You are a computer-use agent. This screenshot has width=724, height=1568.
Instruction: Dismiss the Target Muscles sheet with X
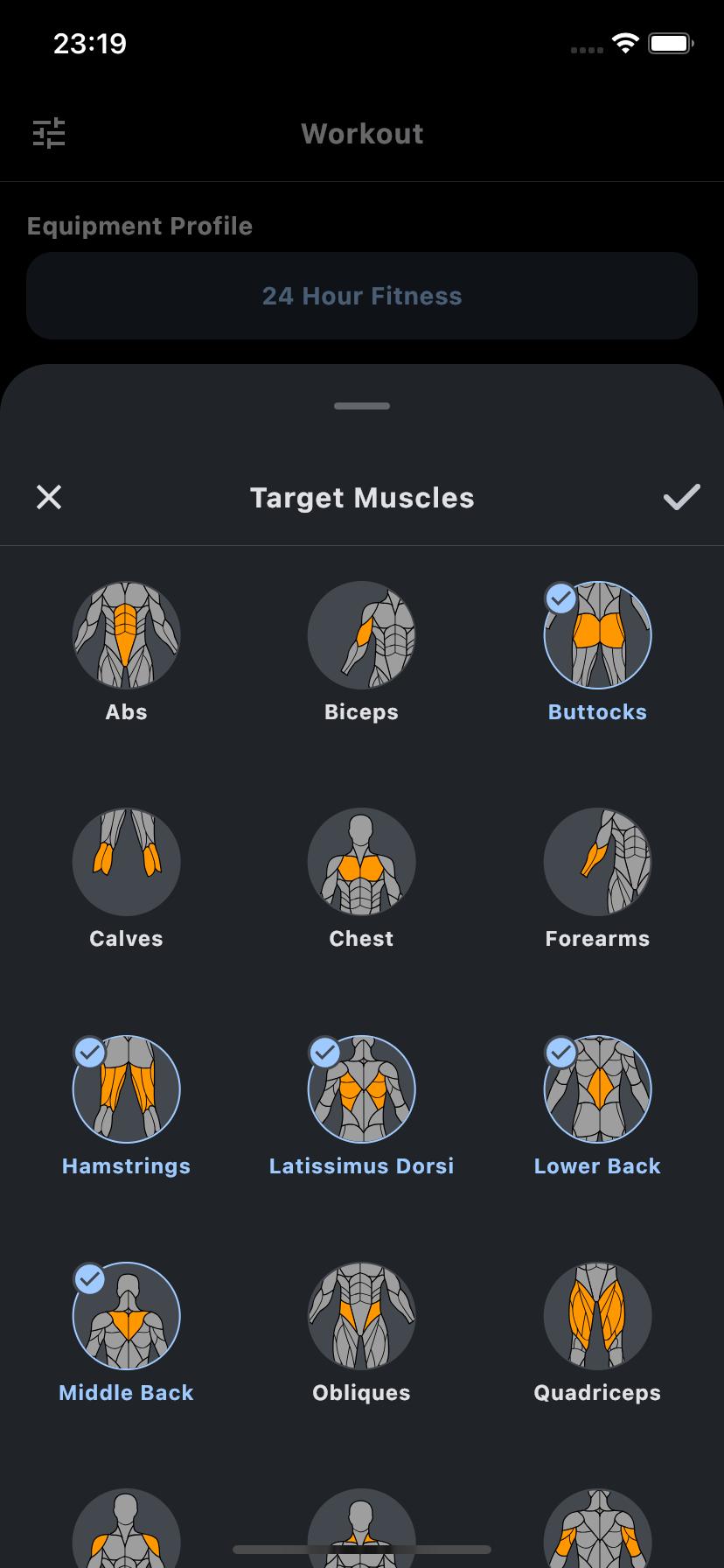(x=49, y=497)
